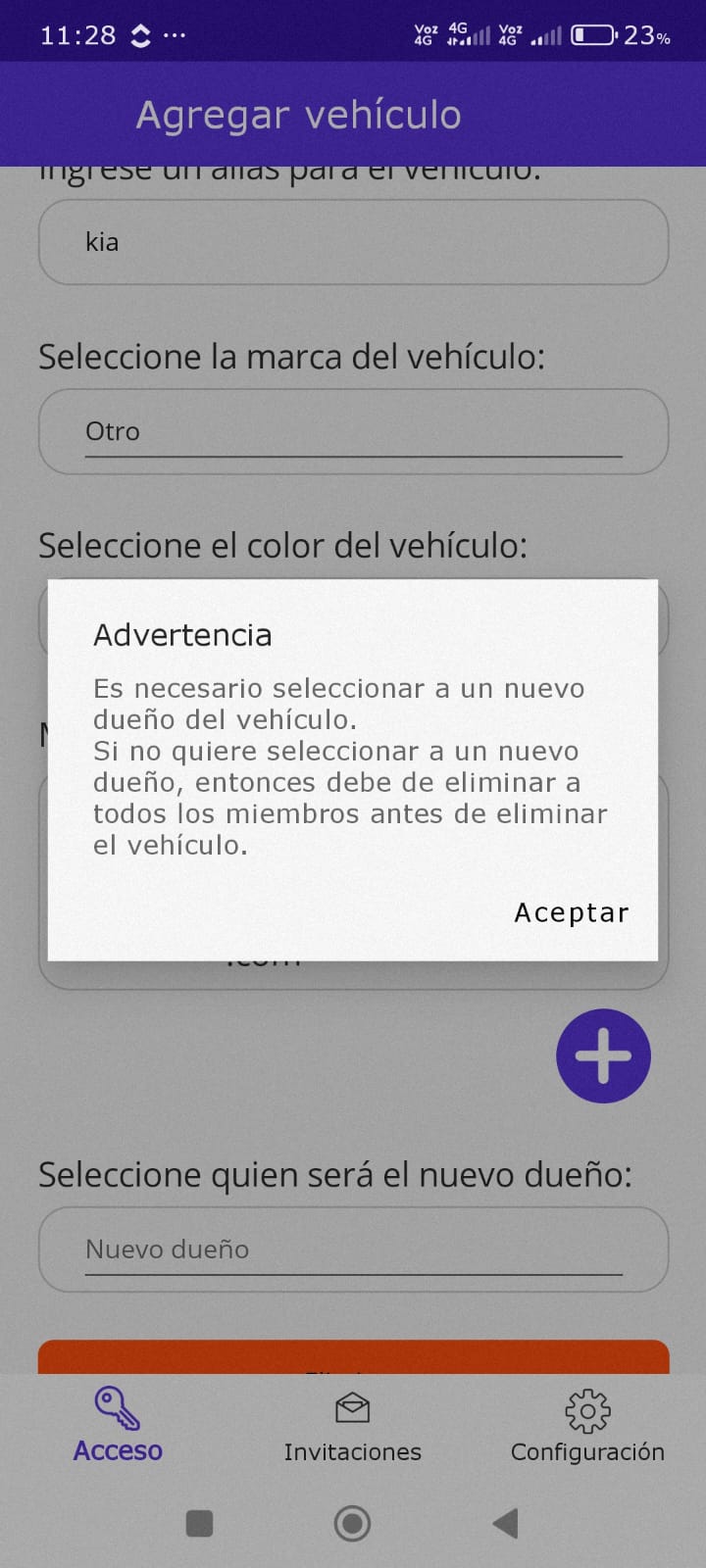
Task: Tap the purple plus button
Action: pos(603,1055)
